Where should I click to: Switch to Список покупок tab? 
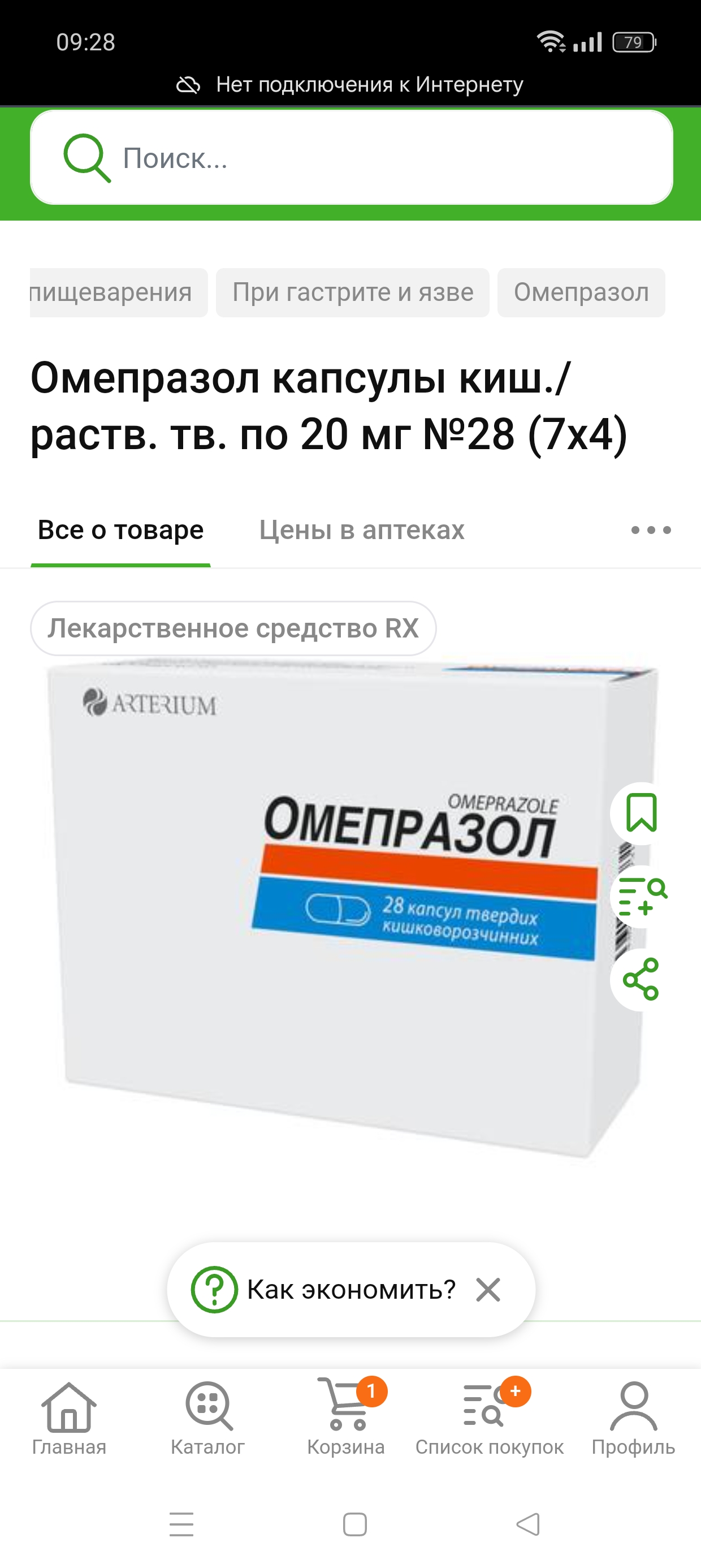coord(489,1418)
